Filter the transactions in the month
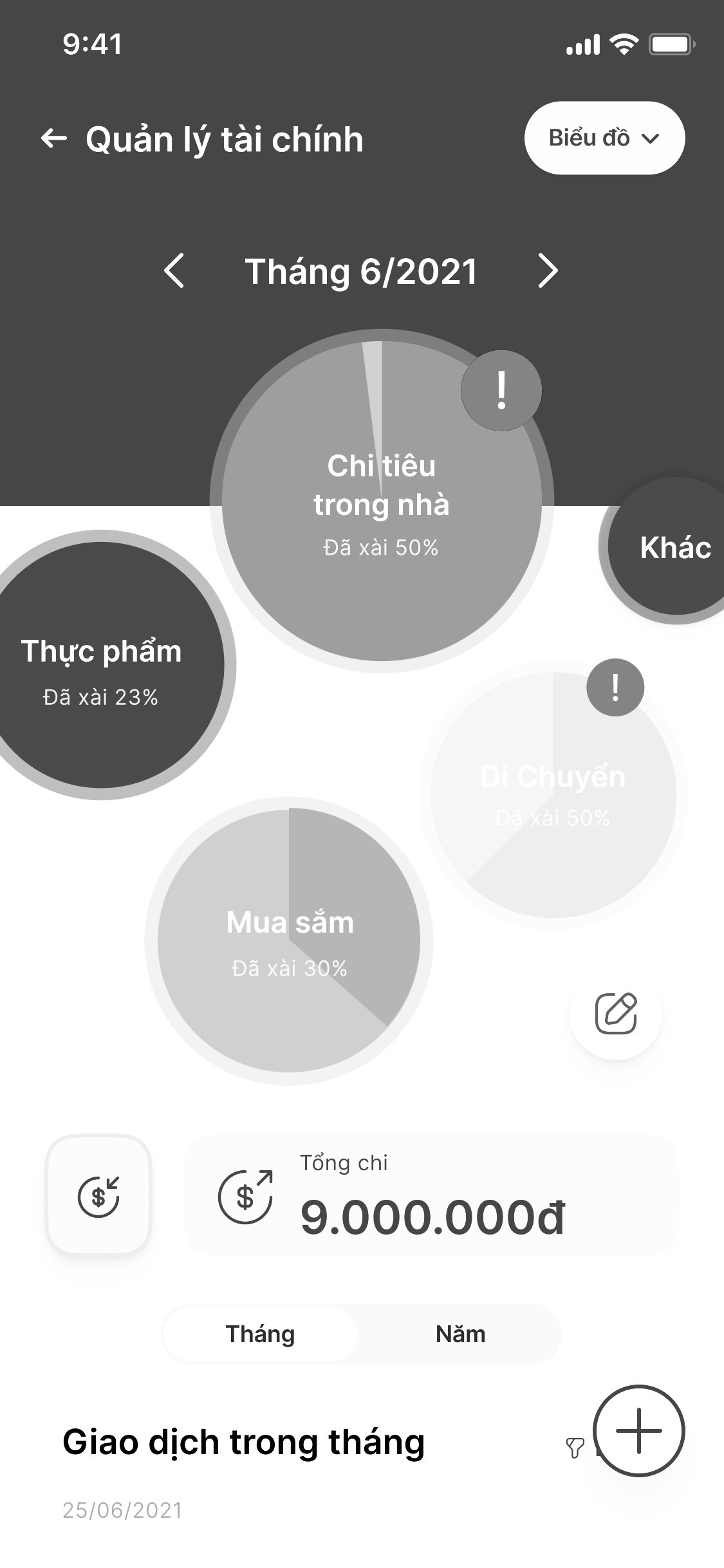Image resolution: width=724 pixels, height=1568 pixels. tap(575, 1448)
